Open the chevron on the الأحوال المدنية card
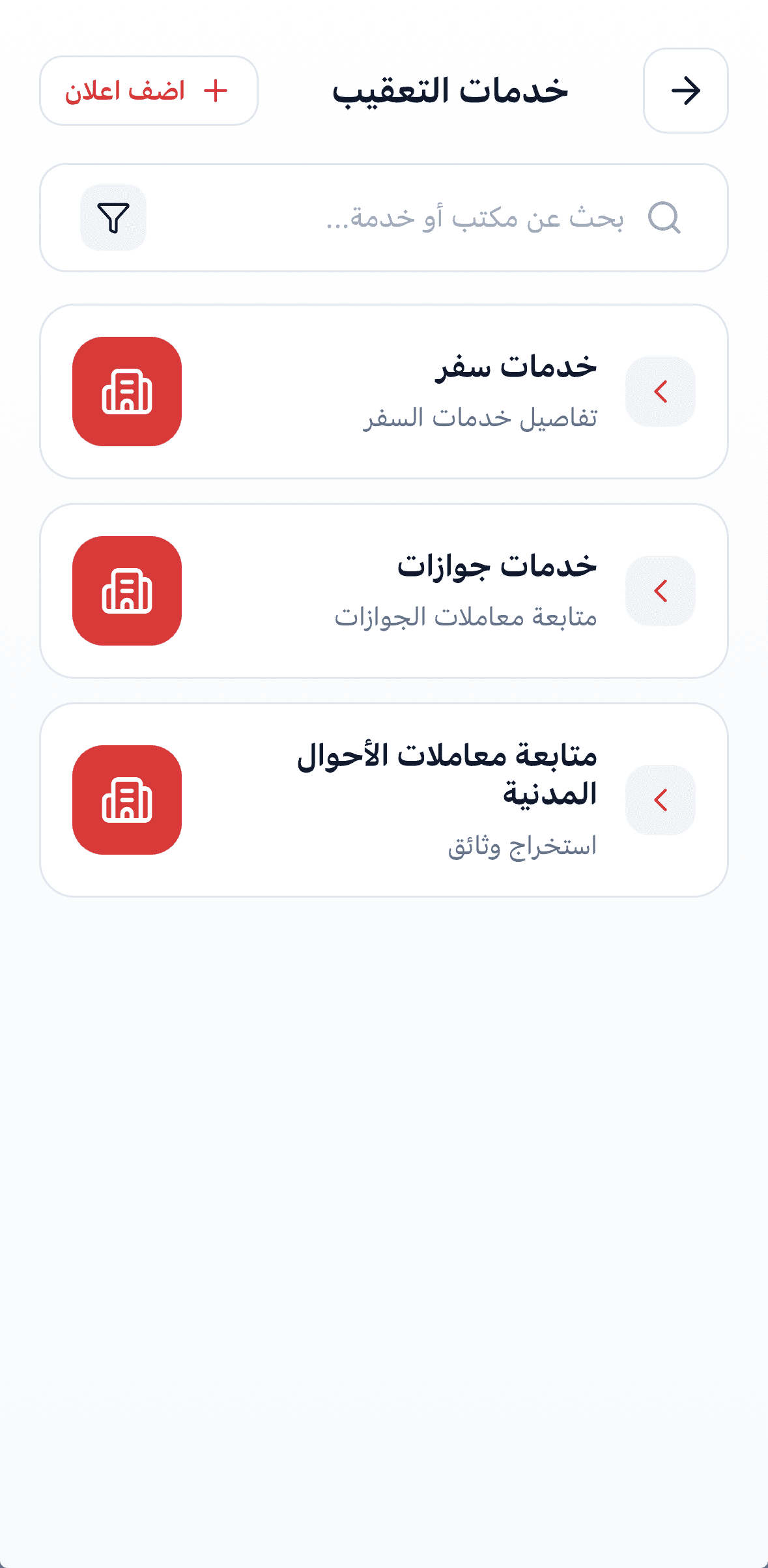The image size is (768, 1568). pyautogui.click(x=660, y=800)
